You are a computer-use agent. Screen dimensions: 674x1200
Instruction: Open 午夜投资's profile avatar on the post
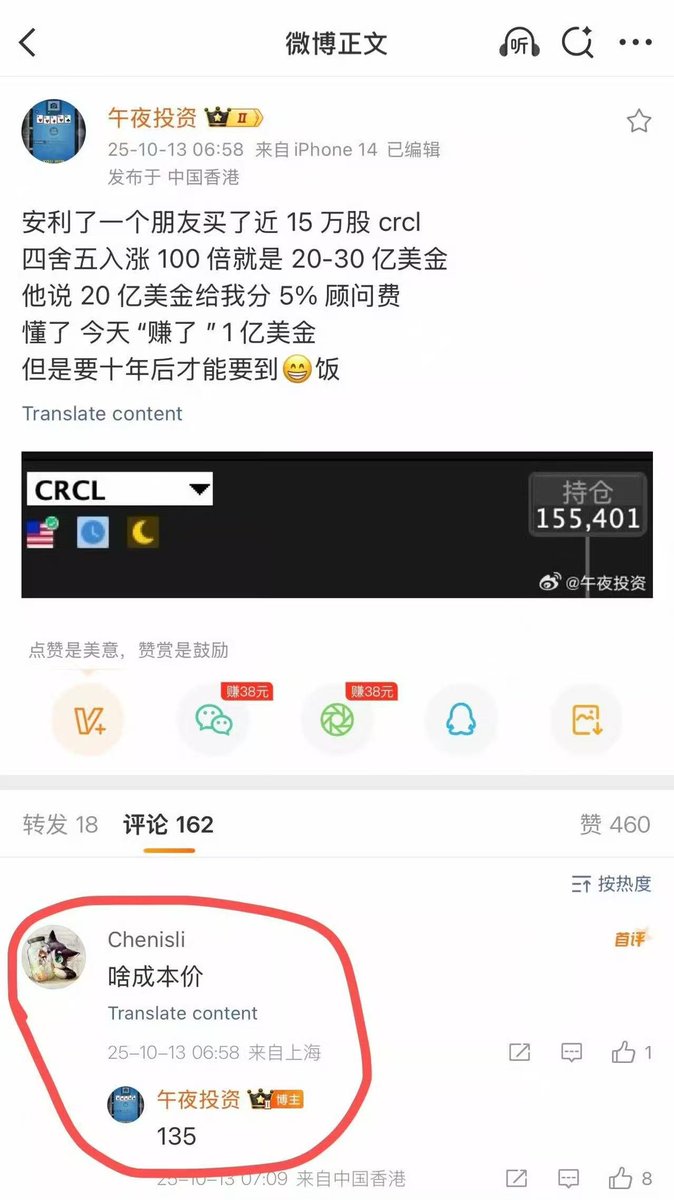(x=54, y=132)
